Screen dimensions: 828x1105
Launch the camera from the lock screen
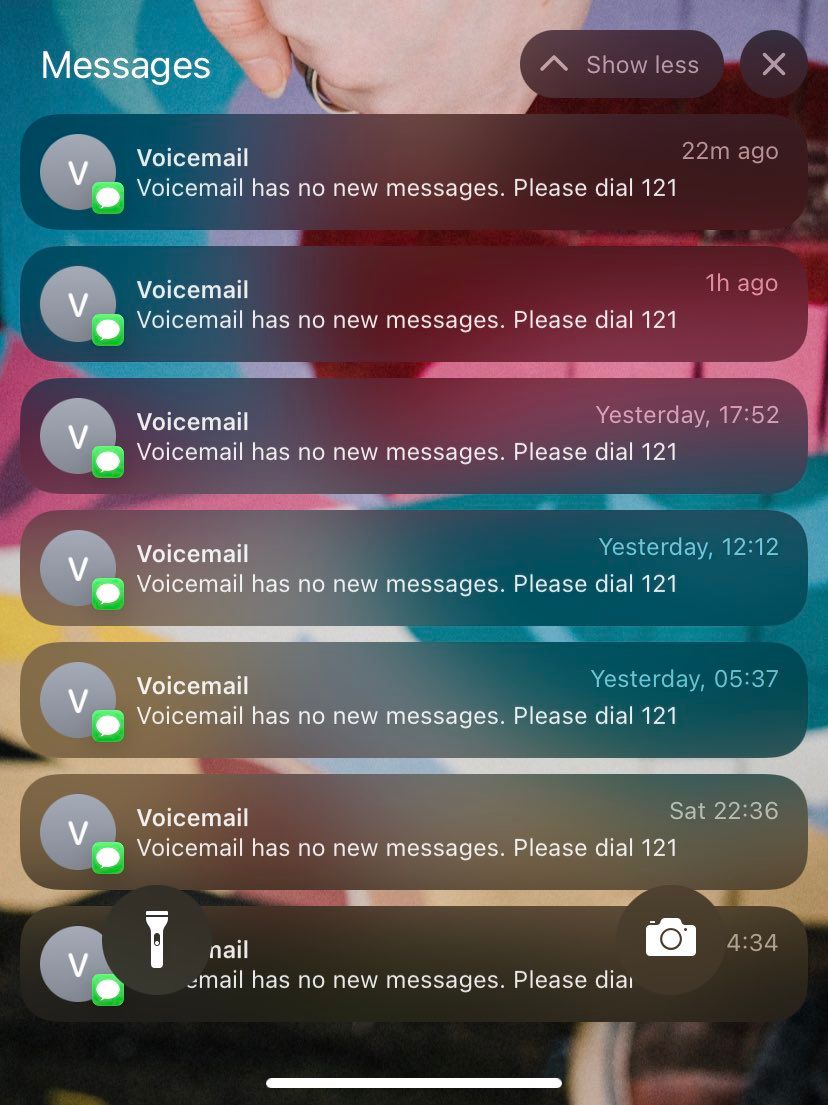(x=670, y=939)
